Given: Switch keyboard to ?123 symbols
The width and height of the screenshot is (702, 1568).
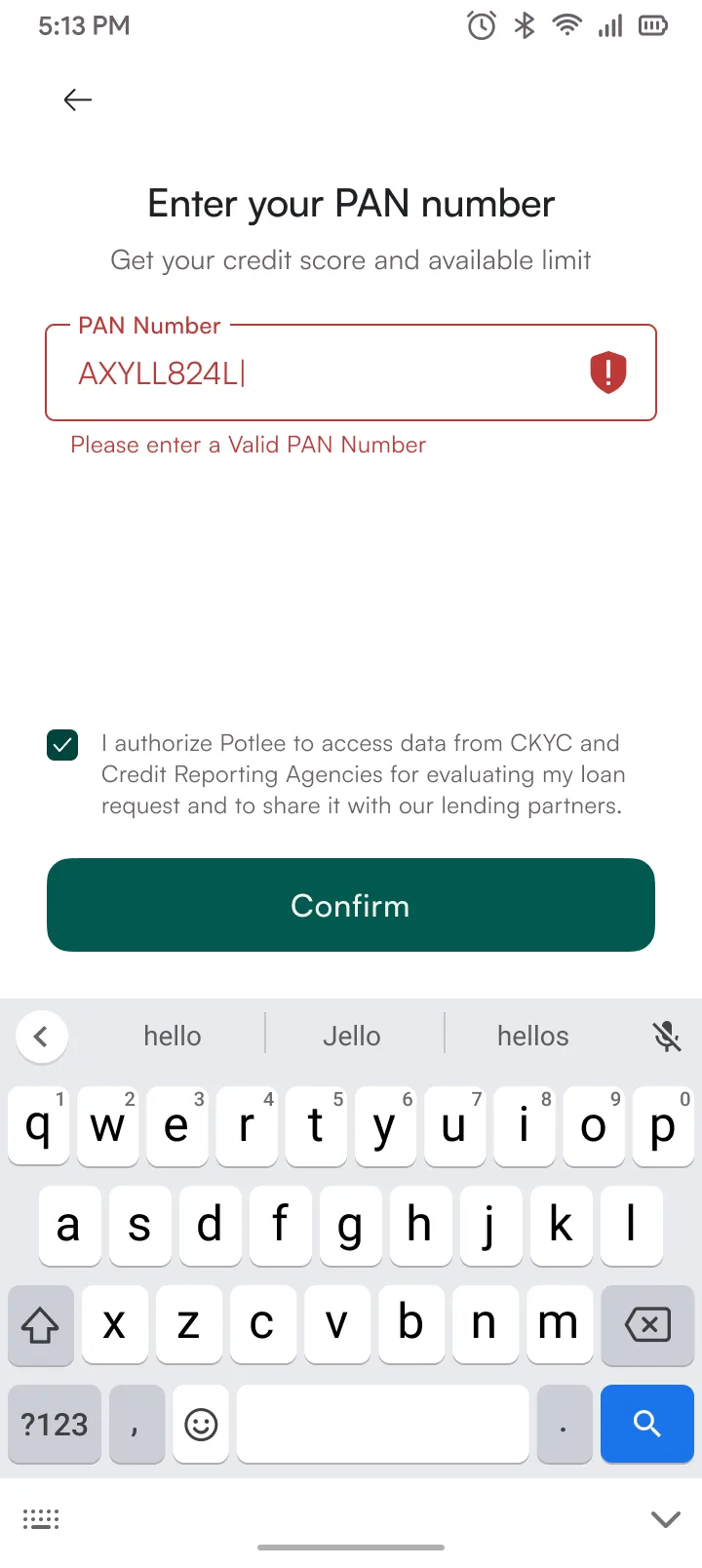Looking at the screenshot, I should tap(55, 1424).
